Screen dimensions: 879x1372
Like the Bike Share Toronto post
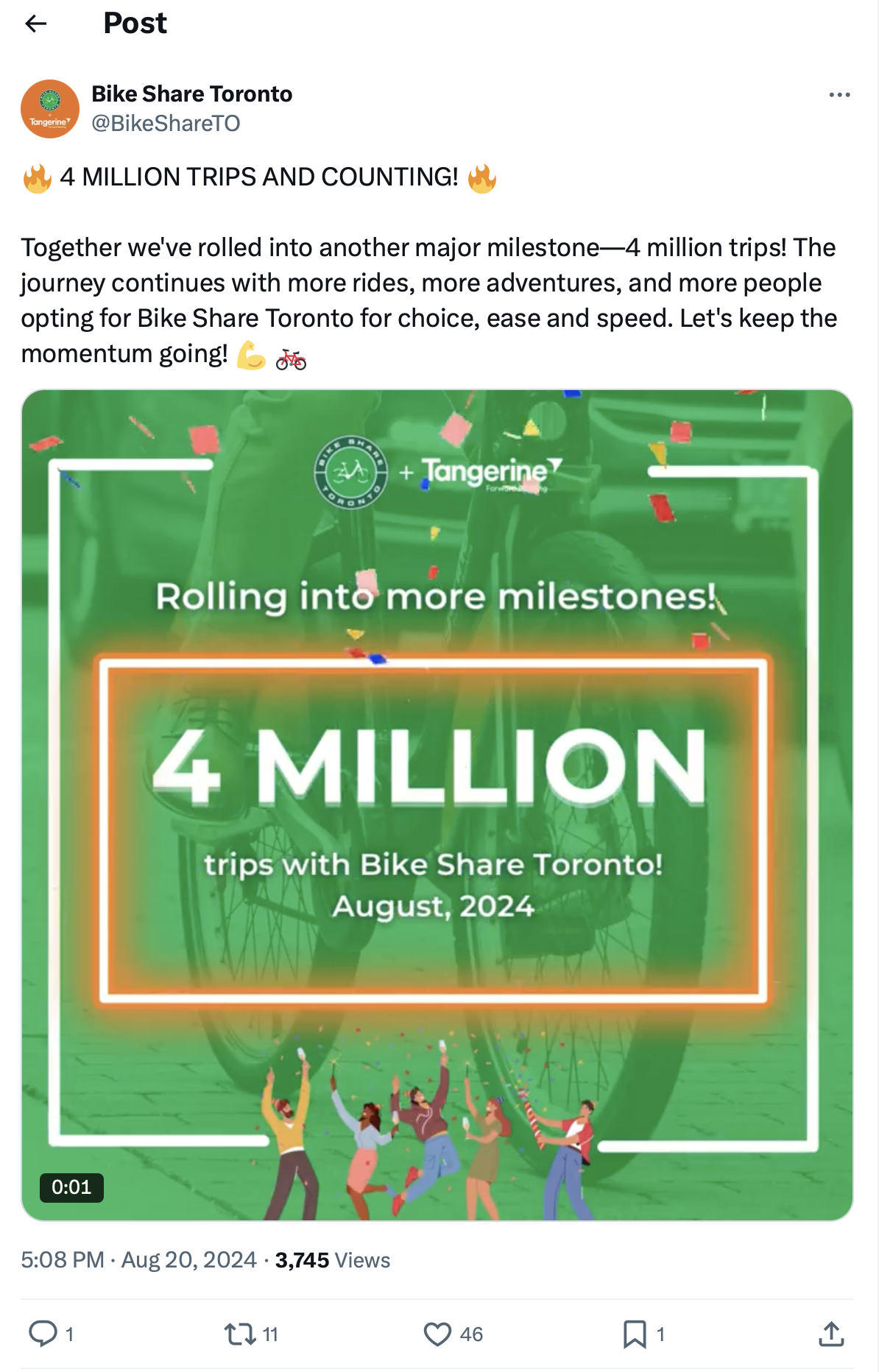click(437, 1334)
